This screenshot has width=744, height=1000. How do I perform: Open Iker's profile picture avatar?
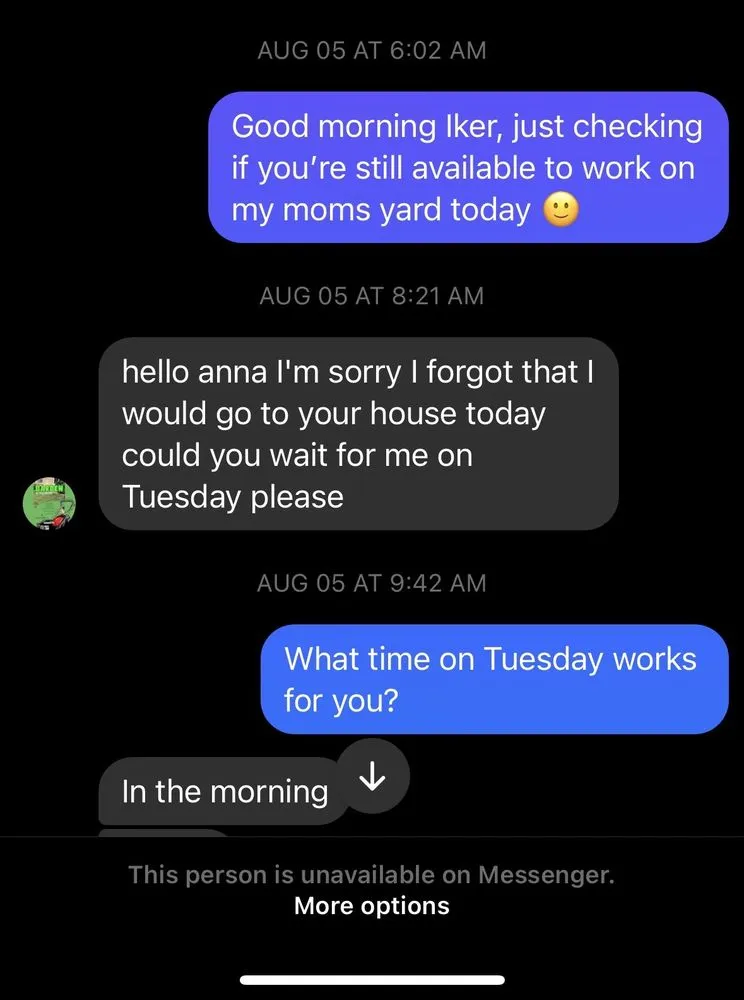pyautogui.click(x=49, y=503)
